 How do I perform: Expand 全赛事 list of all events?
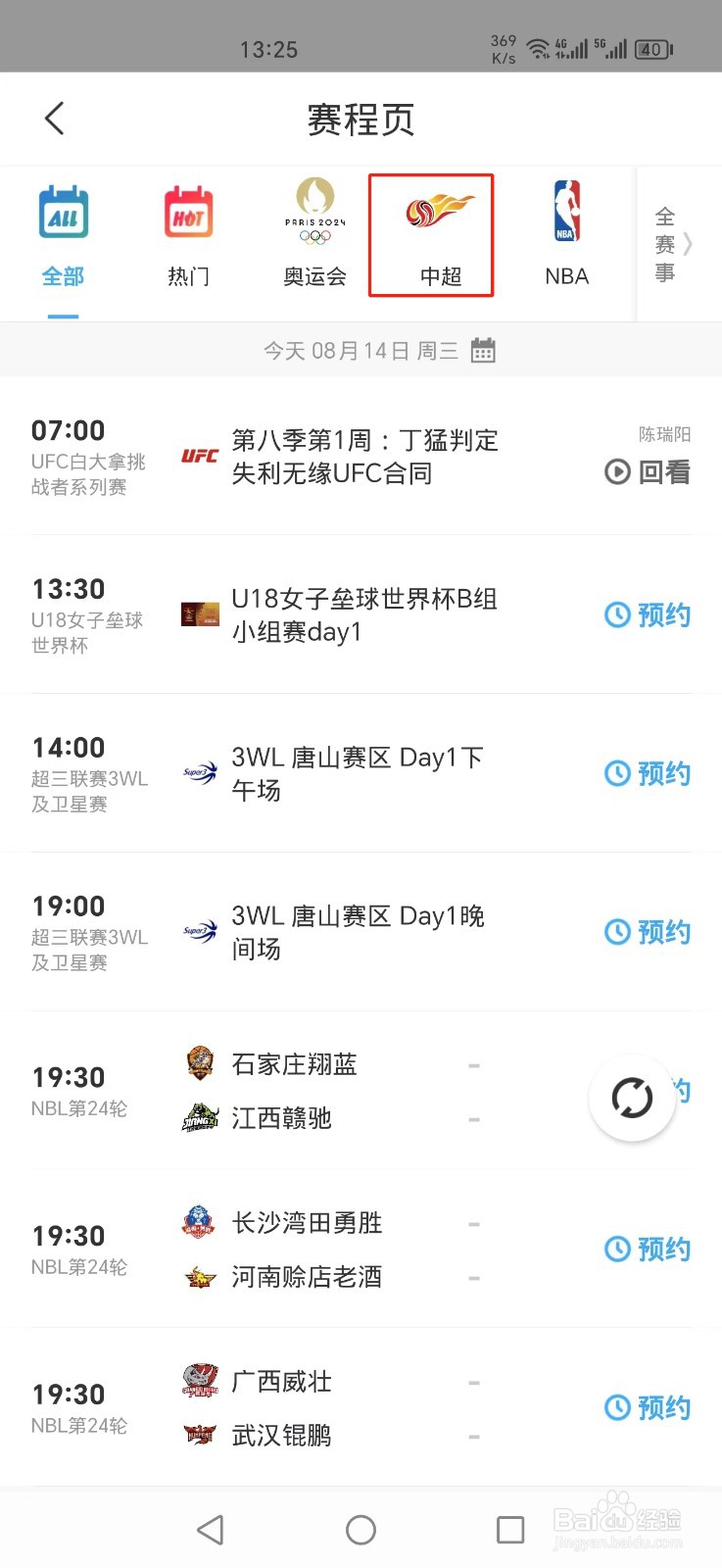pos(672,244)
